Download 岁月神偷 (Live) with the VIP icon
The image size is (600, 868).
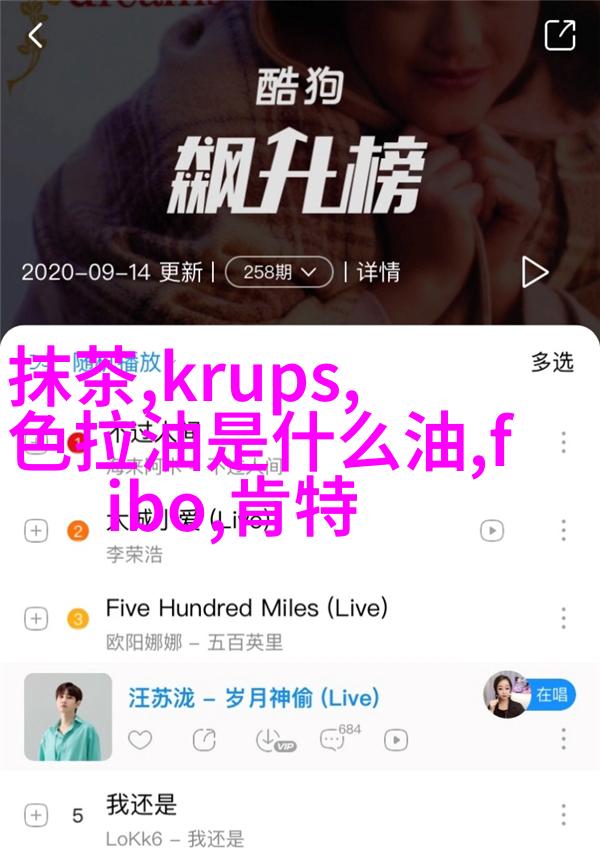[270, 741]
